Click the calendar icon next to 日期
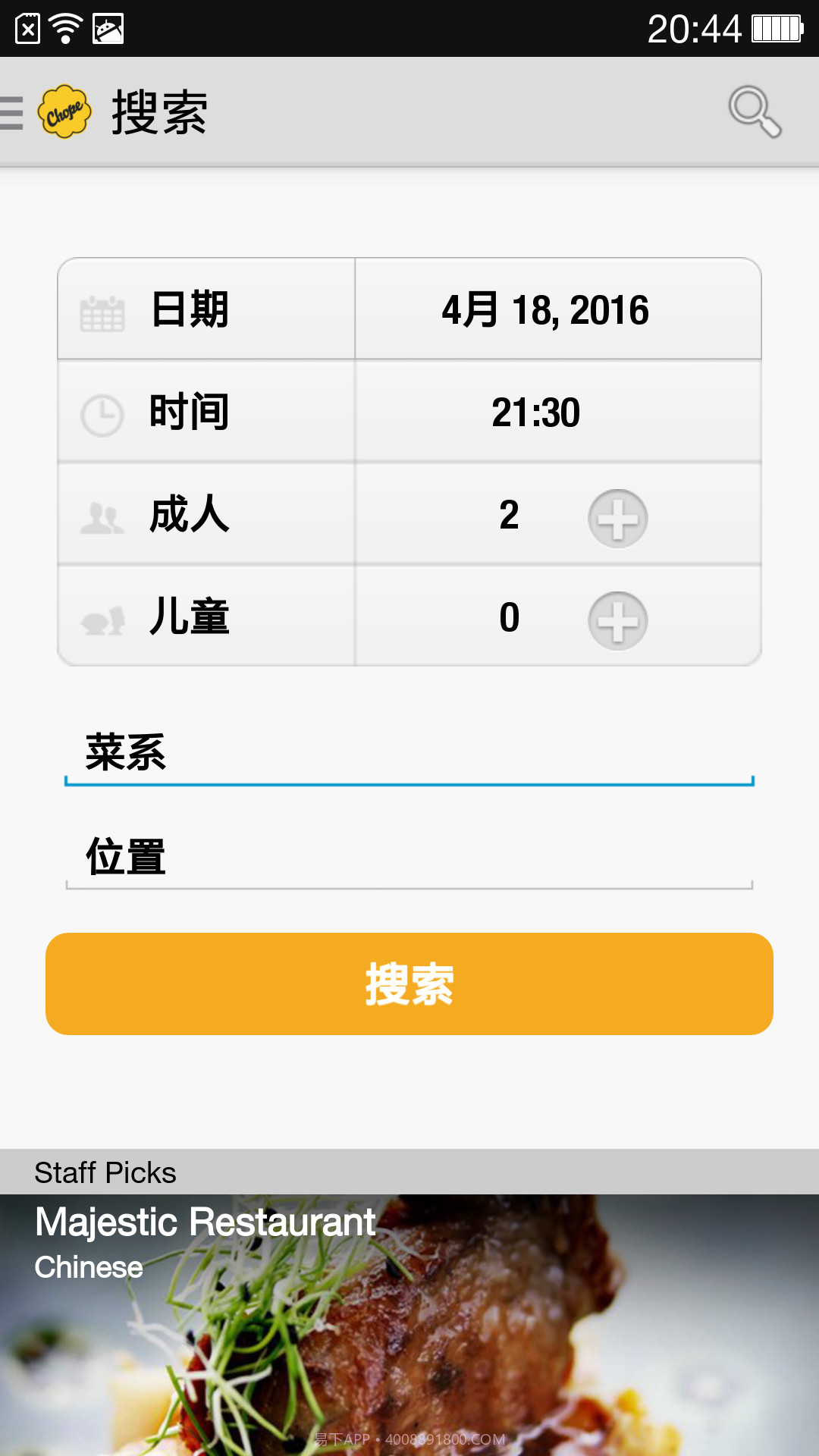The height and width of the screenshot is (1456, 819). [104, 311]
